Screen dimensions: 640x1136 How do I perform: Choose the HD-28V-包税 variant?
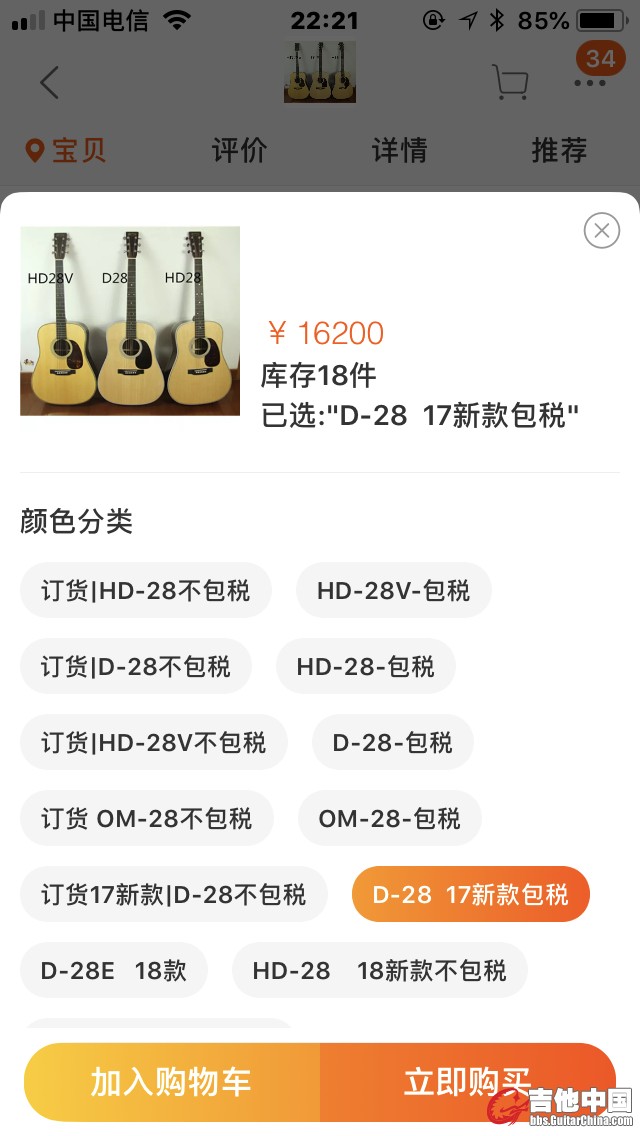pos(393,590)
